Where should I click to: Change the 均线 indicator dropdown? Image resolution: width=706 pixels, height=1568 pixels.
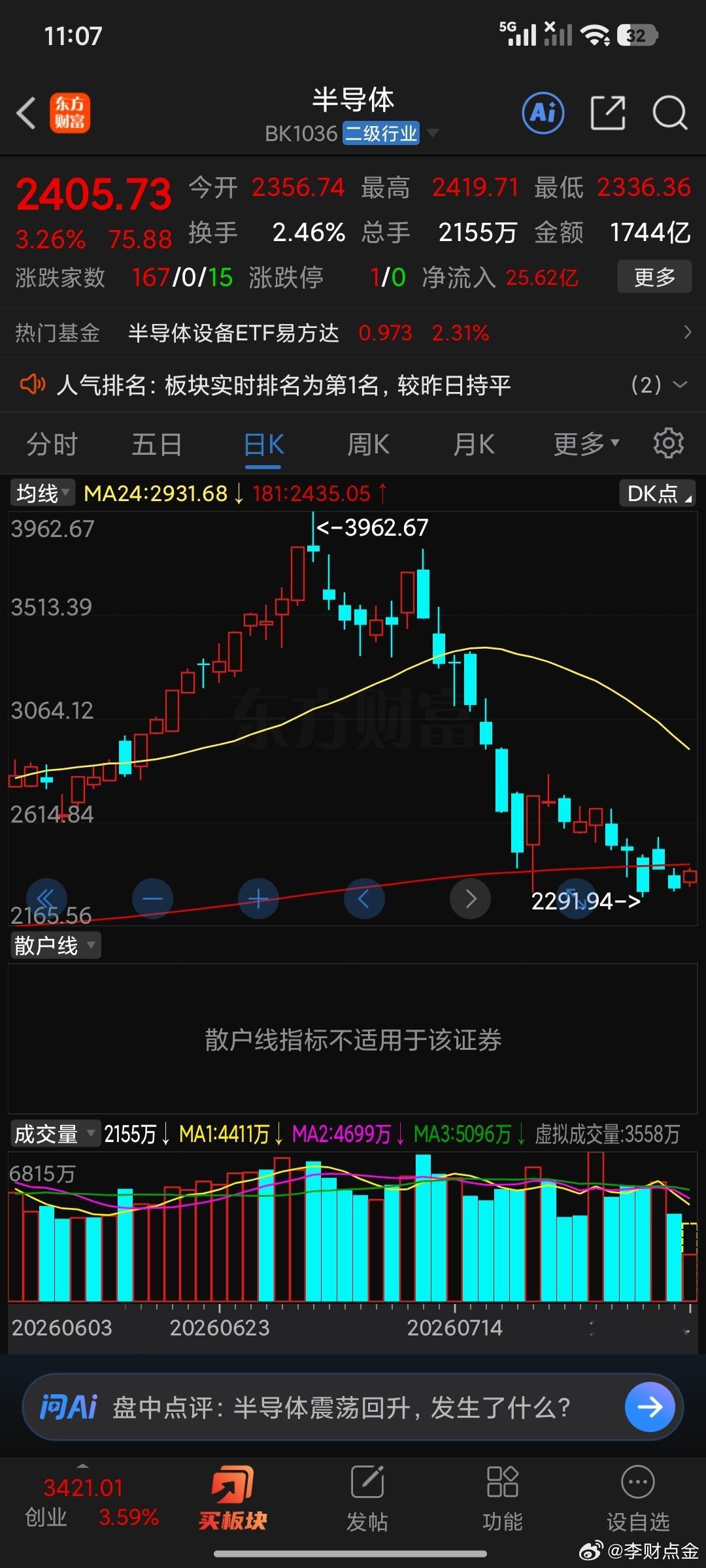[42, 493]
